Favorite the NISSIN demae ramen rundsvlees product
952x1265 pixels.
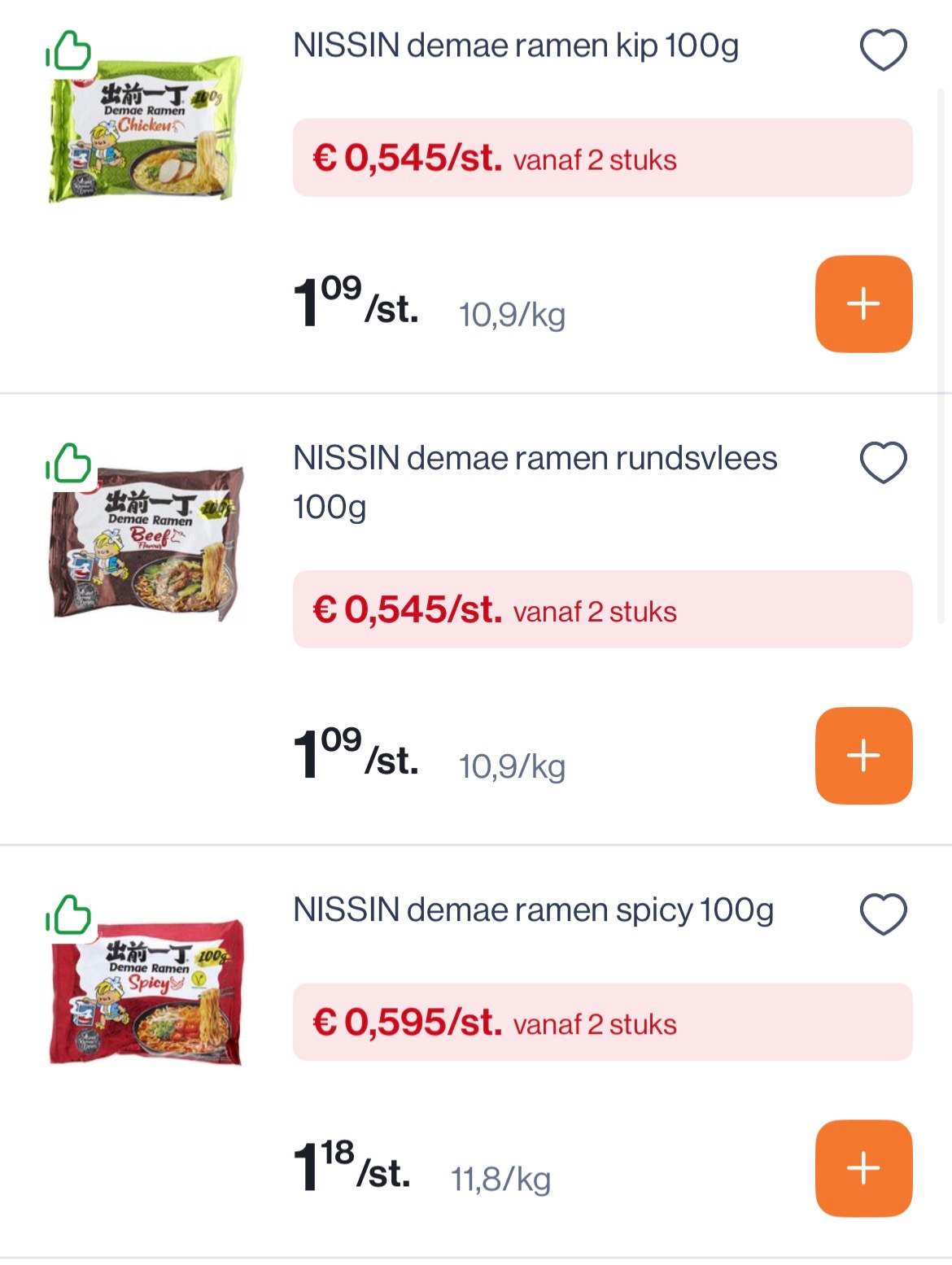(x=884, y=465)
